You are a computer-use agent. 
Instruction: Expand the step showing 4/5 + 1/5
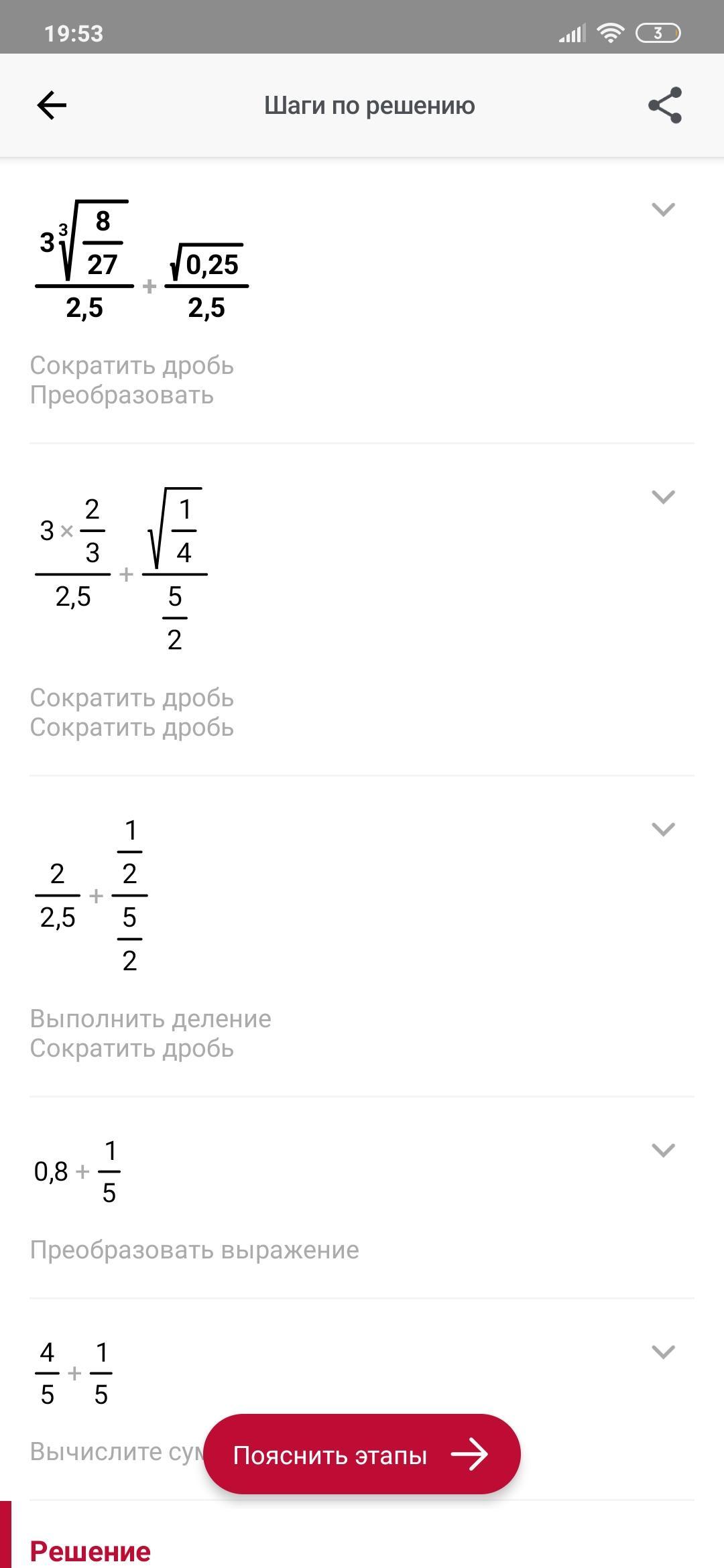[x=662, y=1352]
